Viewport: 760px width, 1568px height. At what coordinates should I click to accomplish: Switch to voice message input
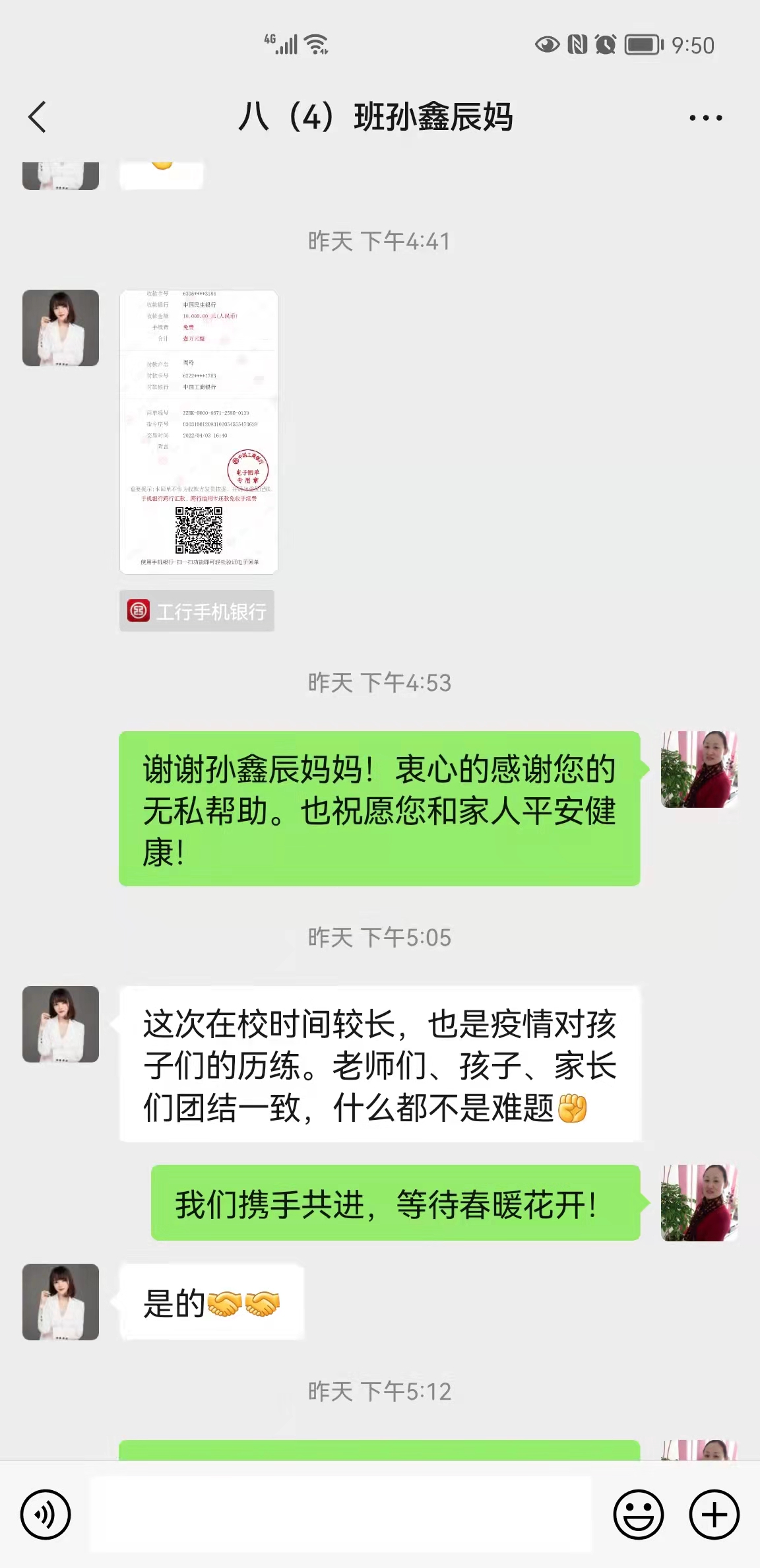tap(46, 1515)
